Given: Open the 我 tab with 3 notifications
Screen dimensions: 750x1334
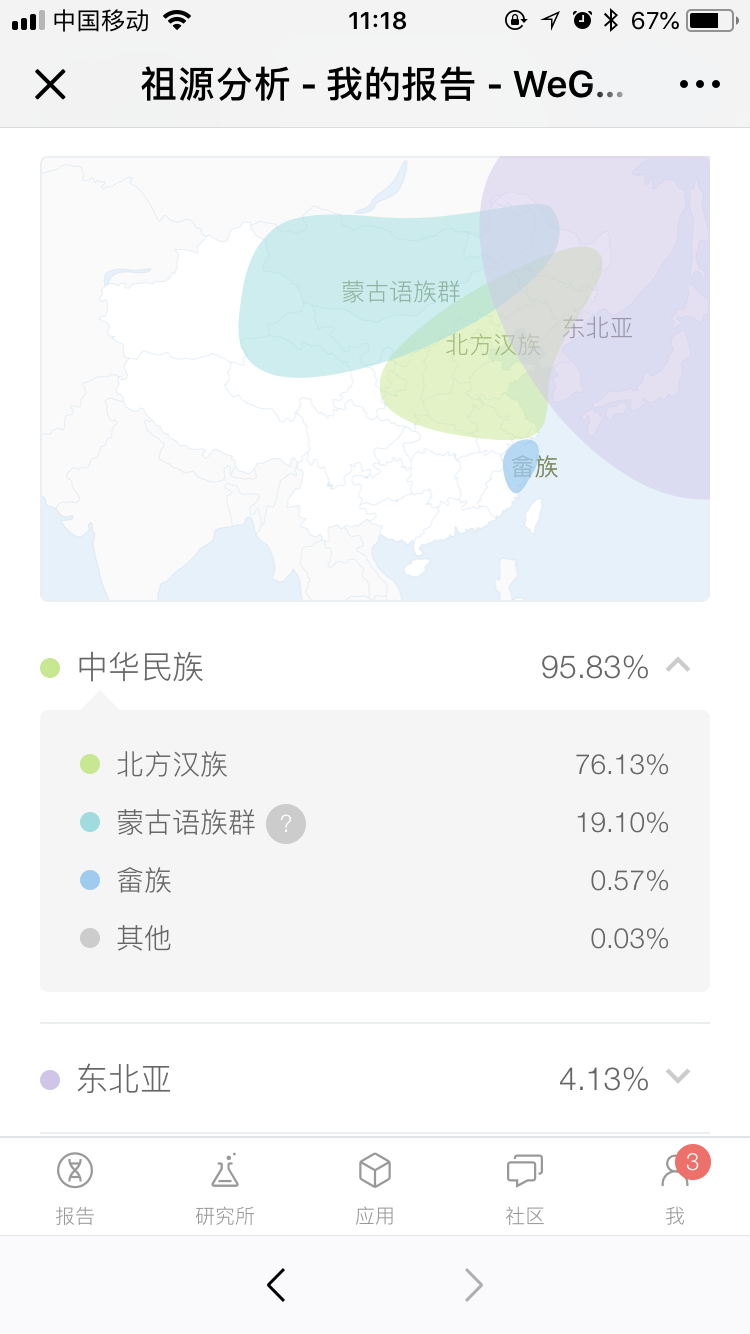Looking at the screenshot, I should (x=676, y=1188).
